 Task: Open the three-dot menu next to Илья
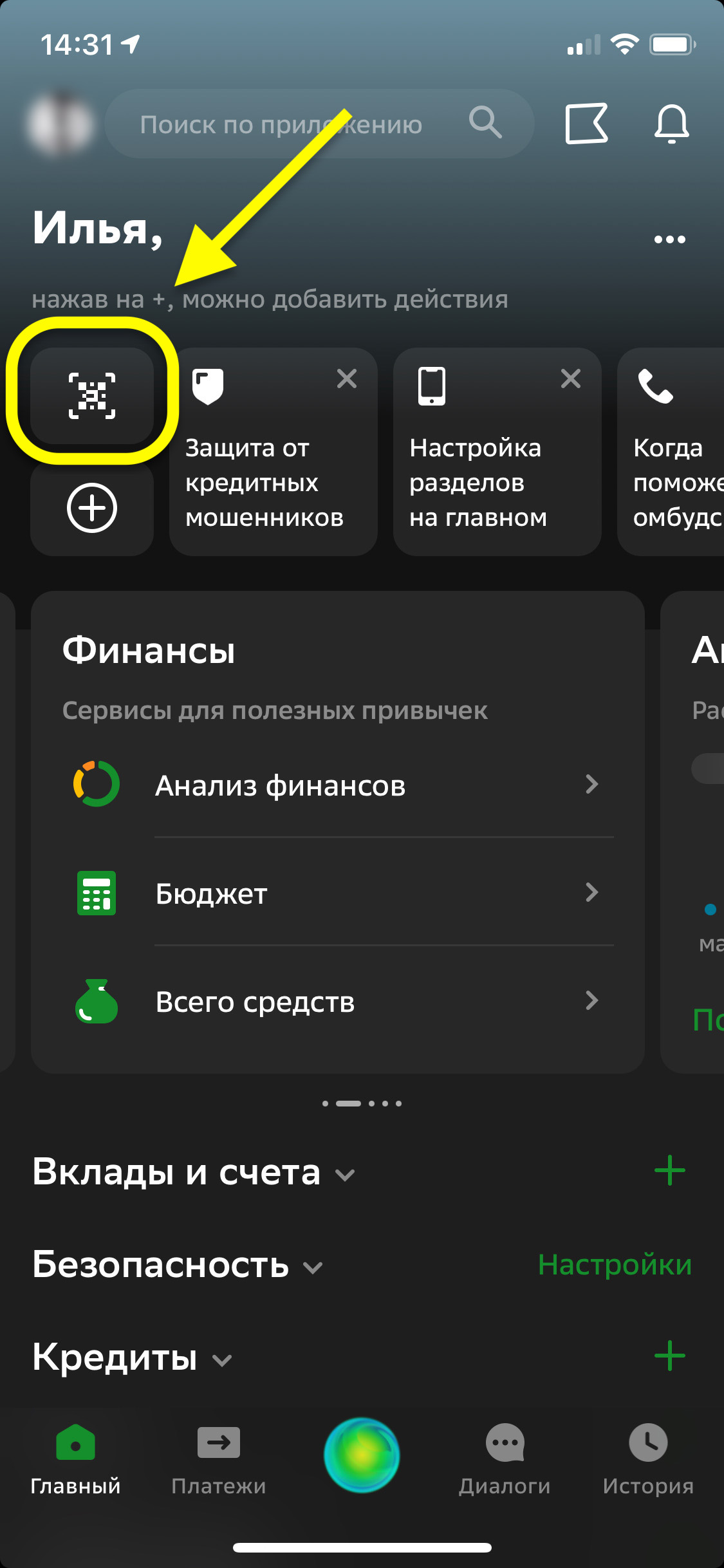point(669,239)
